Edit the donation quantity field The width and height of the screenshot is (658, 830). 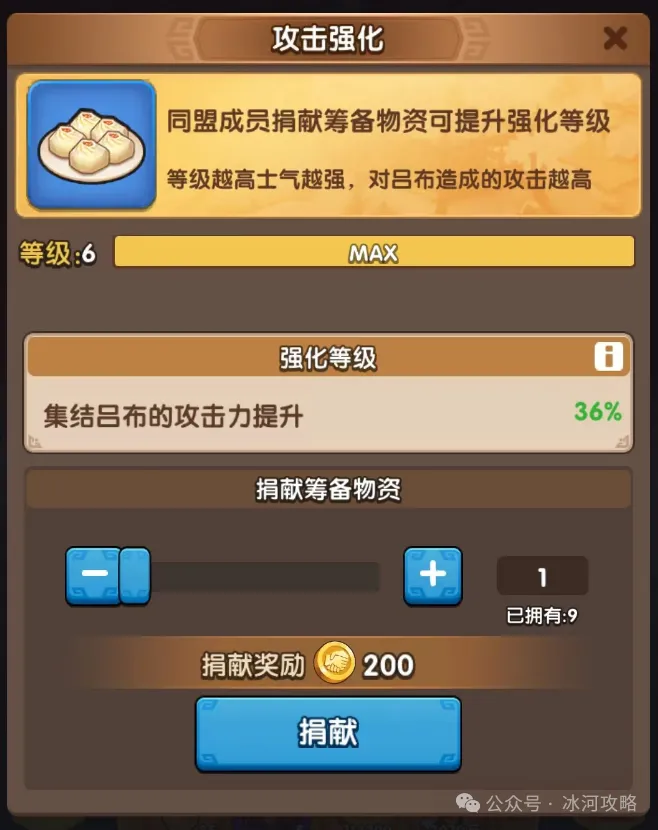[x=542, y=576]
